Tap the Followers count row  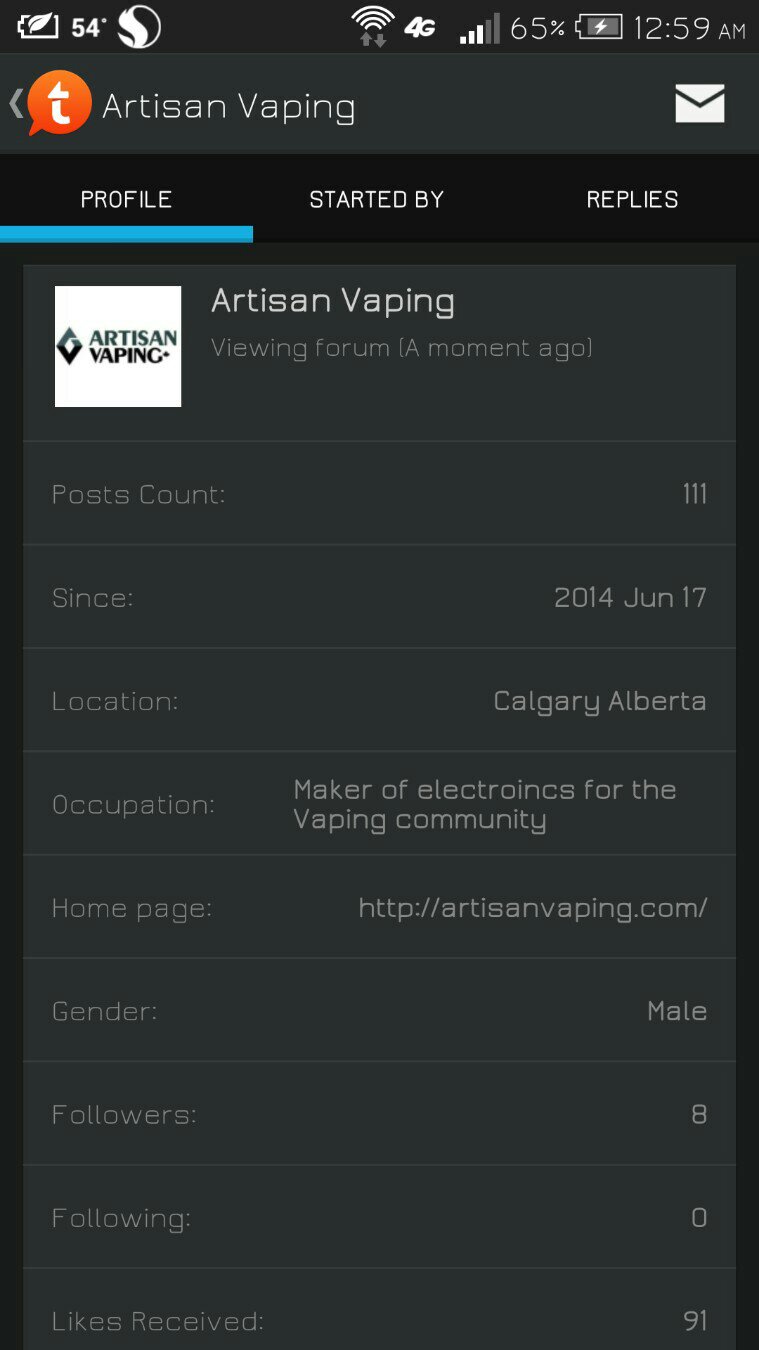(x=379, y=1113)
